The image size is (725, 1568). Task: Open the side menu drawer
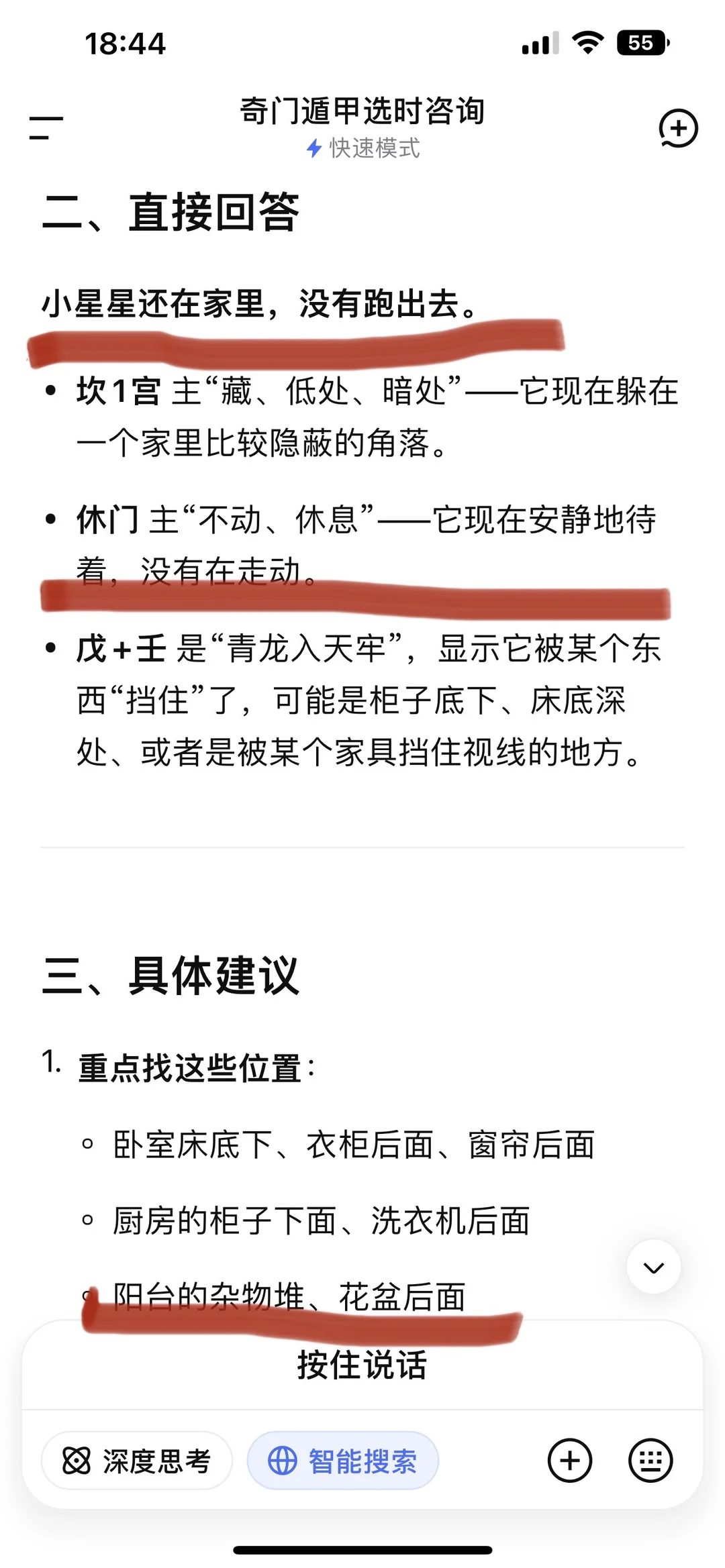click(46, 127)
